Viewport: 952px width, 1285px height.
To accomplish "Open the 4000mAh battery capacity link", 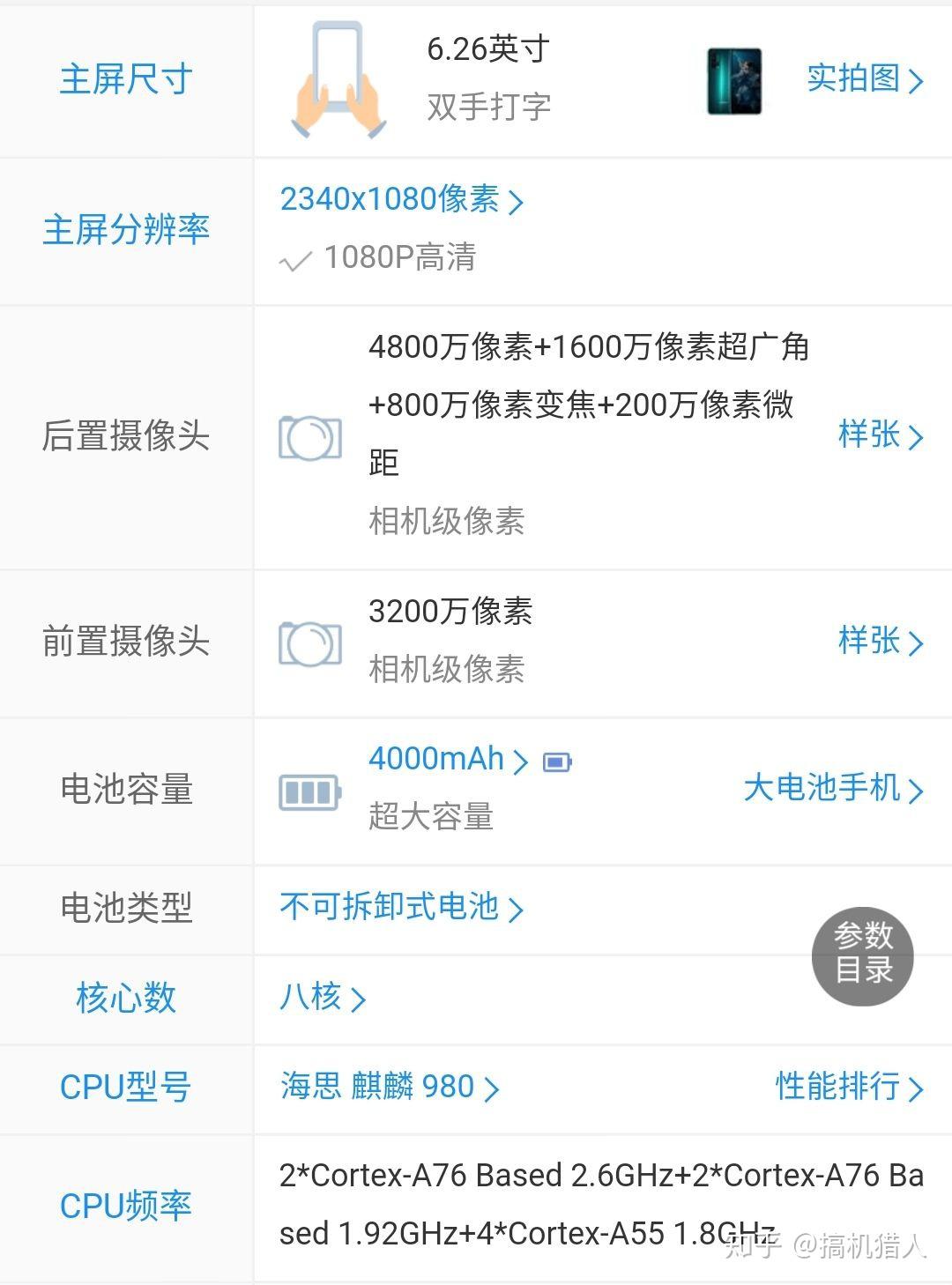I will (x=447, y=760).
